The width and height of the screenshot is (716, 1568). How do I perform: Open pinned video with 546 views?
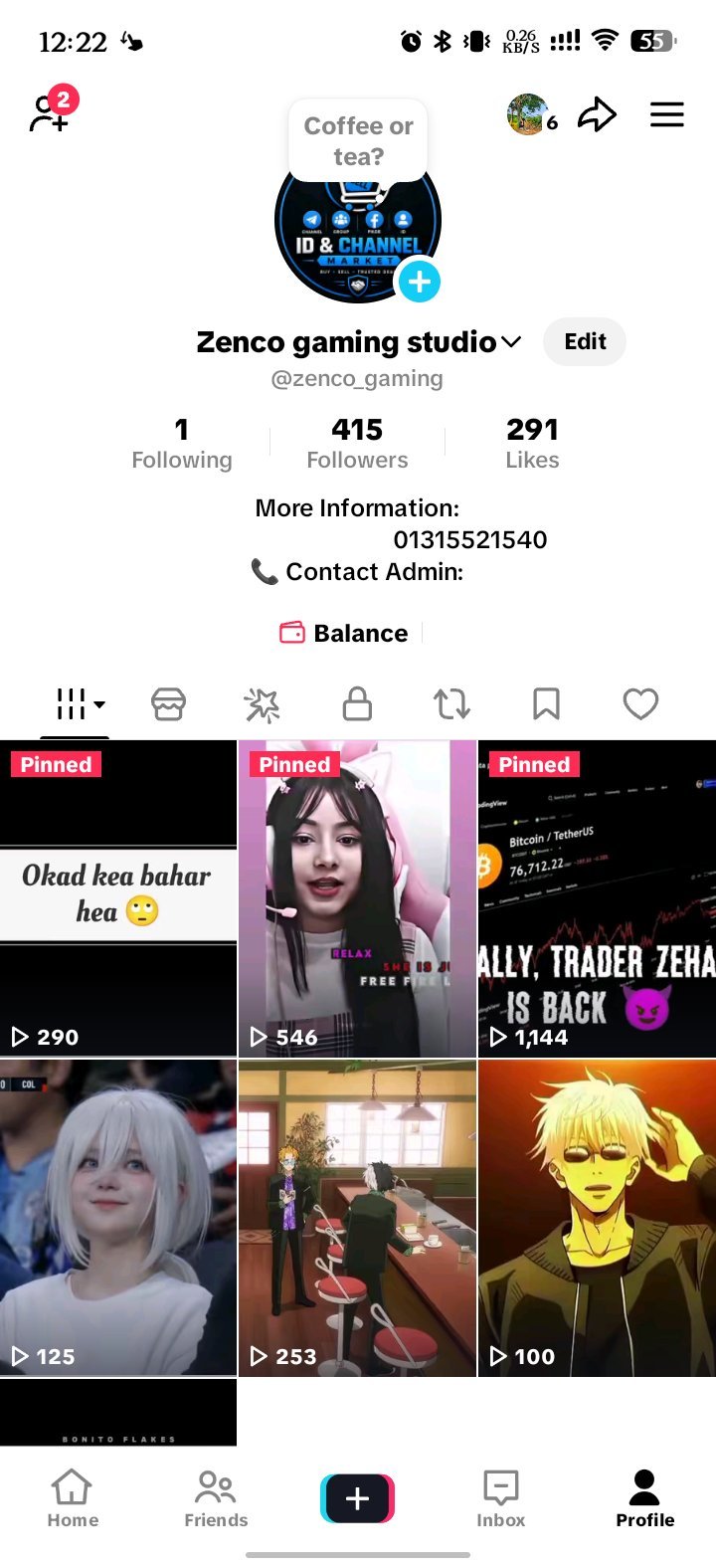[x=357, y=898]
